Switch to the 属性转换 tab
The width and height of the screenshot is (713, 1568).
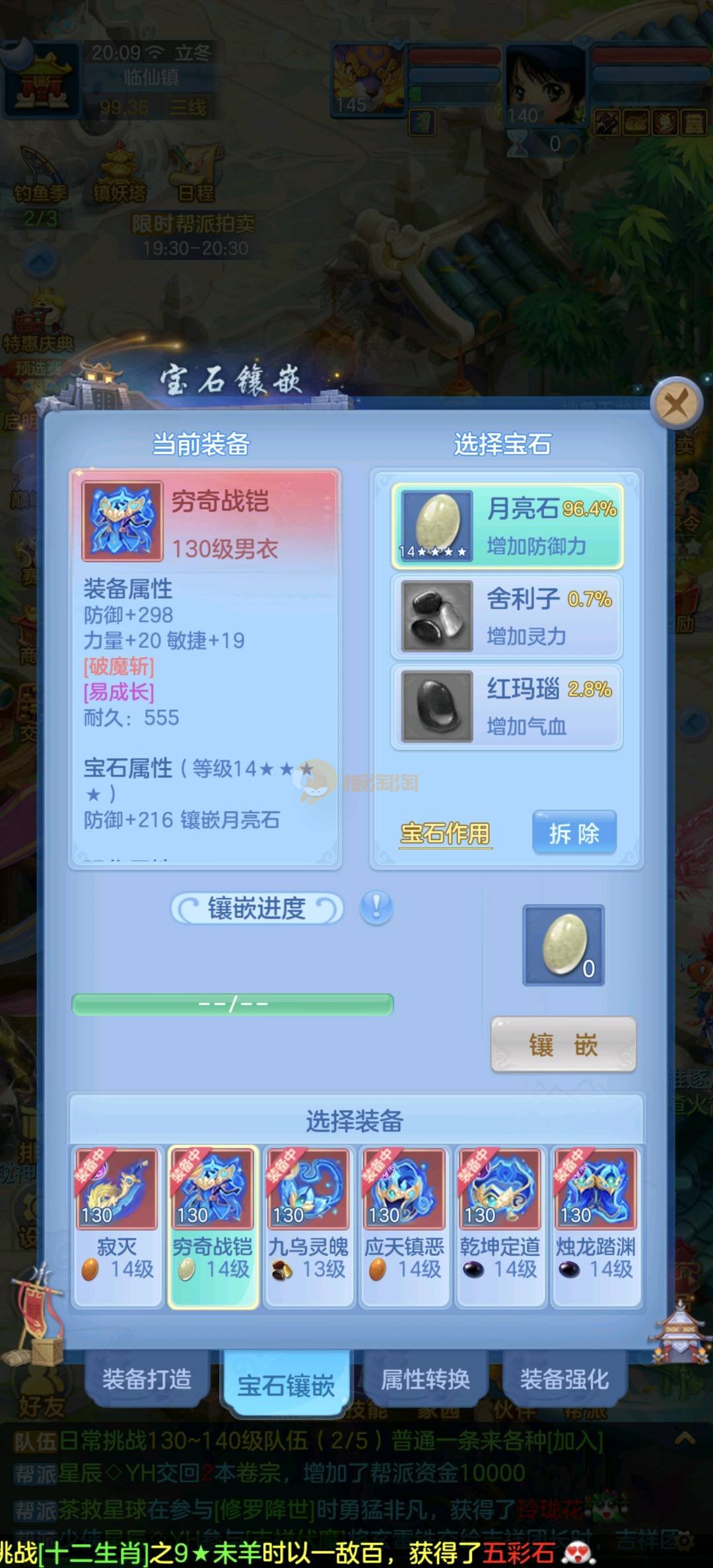[425, 1379]
